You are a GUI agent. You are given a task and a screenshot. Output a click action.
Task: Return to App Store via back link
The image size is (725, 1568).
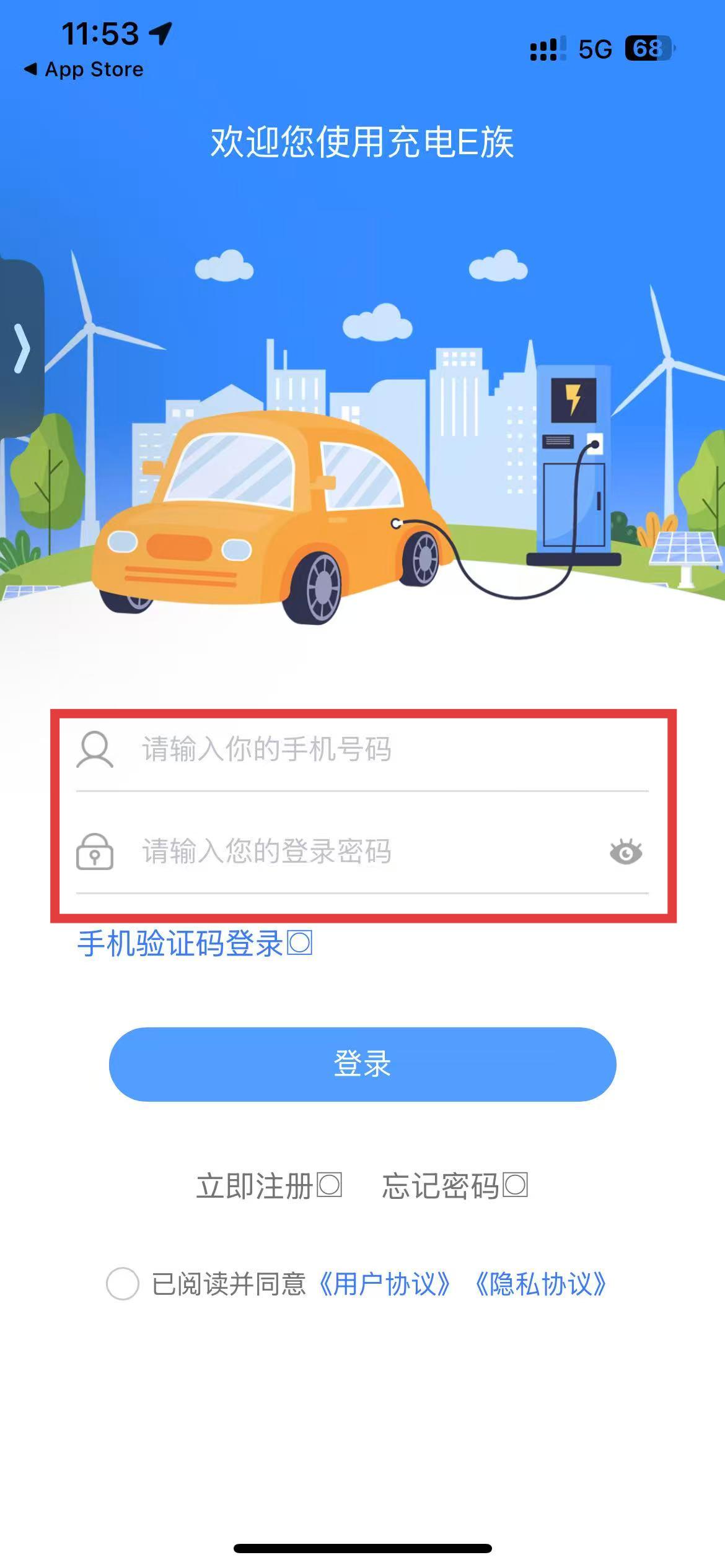(x=84, y=69)
